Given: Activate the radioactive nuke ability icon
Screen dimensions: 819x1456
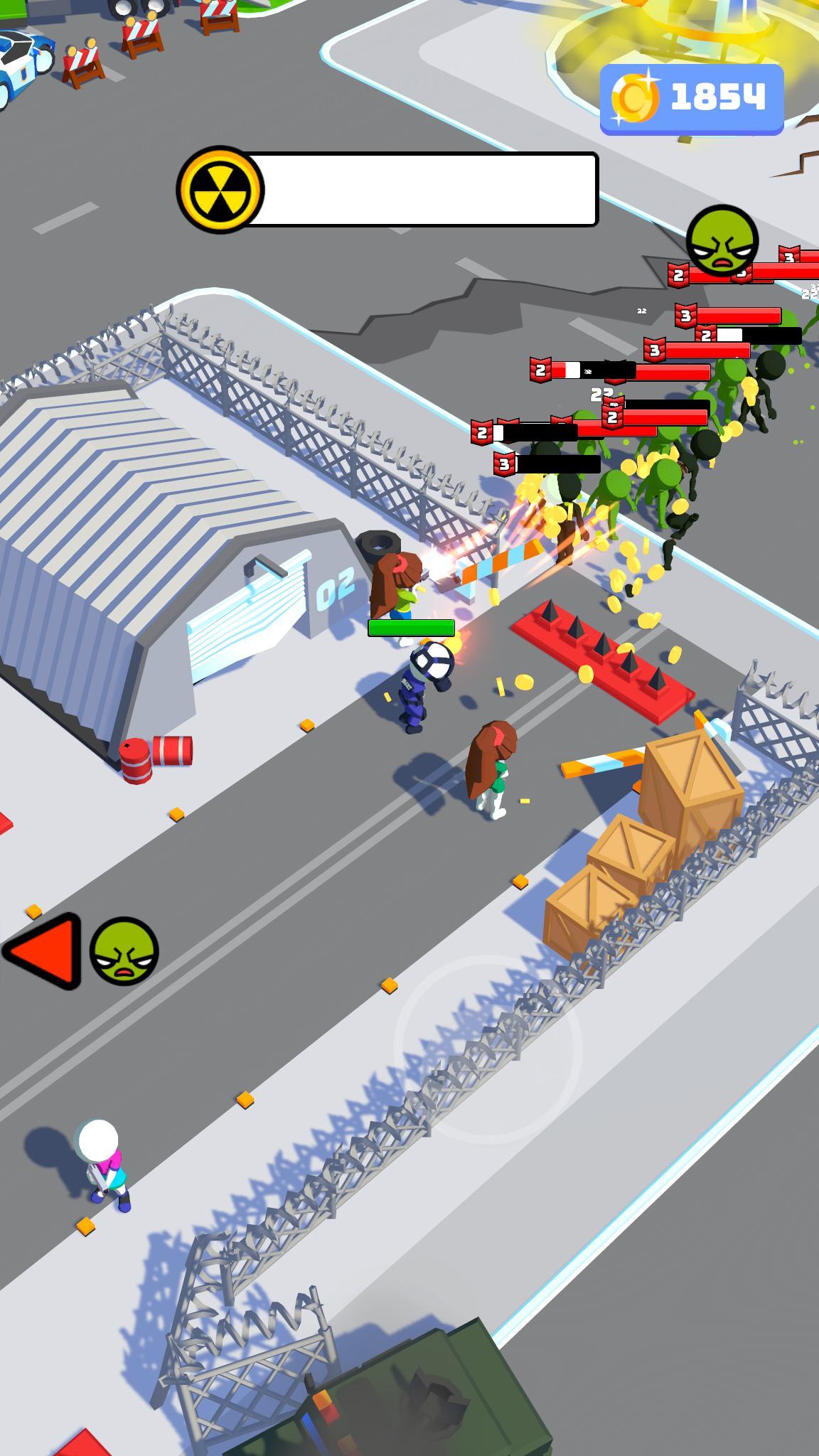Looking at the screenshot, I should [220, 190].
